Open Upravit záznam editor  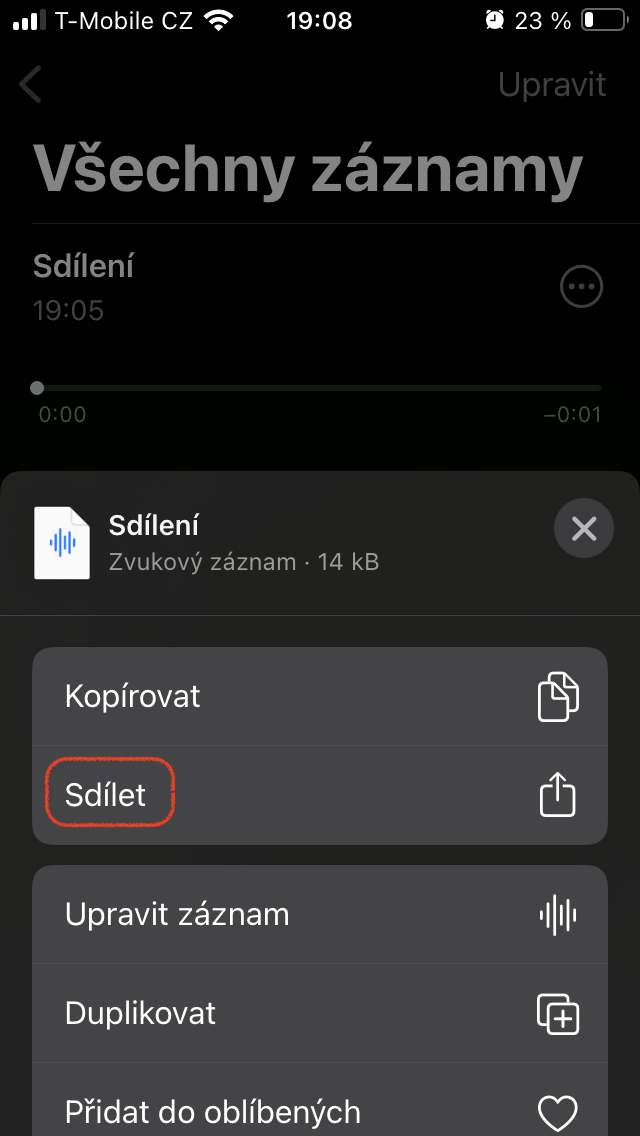(x=320, y=914)
